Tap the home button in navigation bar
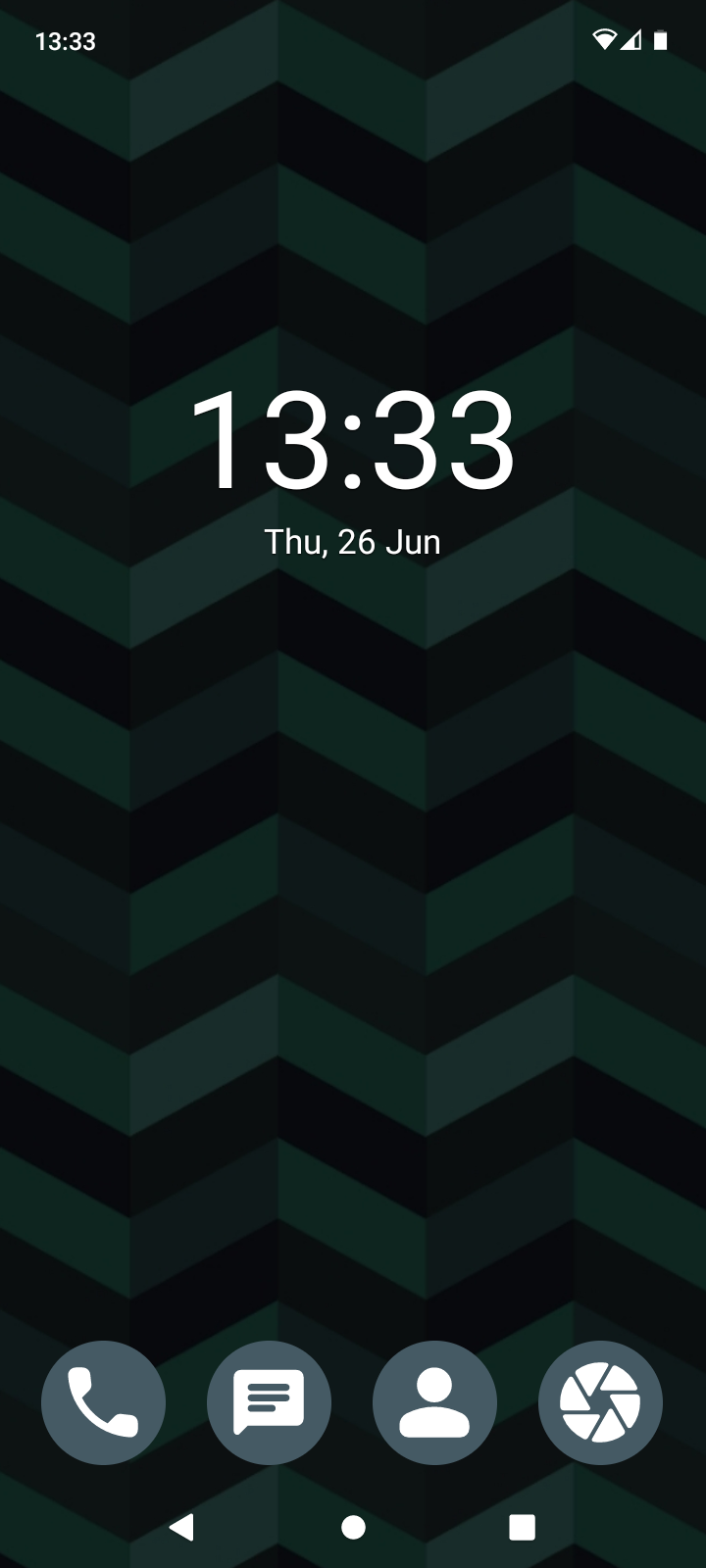The width and height of the screenshot is (706, 1568). click(x=353, y=1527)
